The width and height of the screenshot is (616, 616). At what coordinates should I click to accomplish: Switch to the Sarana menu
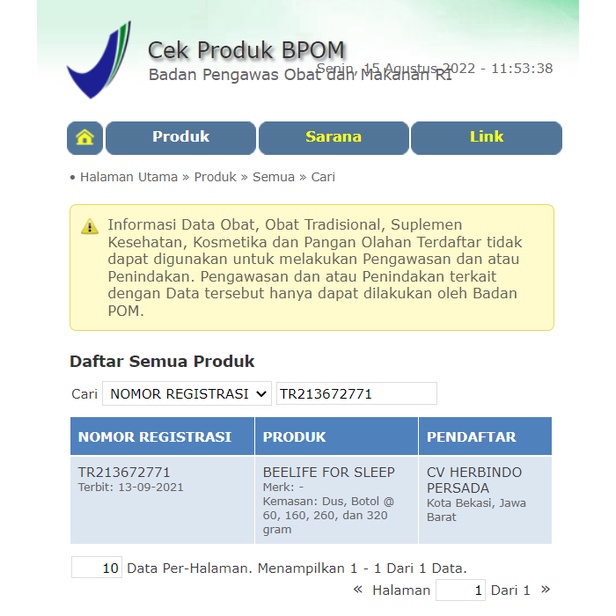pyautogui.click(x=333, y=138)
